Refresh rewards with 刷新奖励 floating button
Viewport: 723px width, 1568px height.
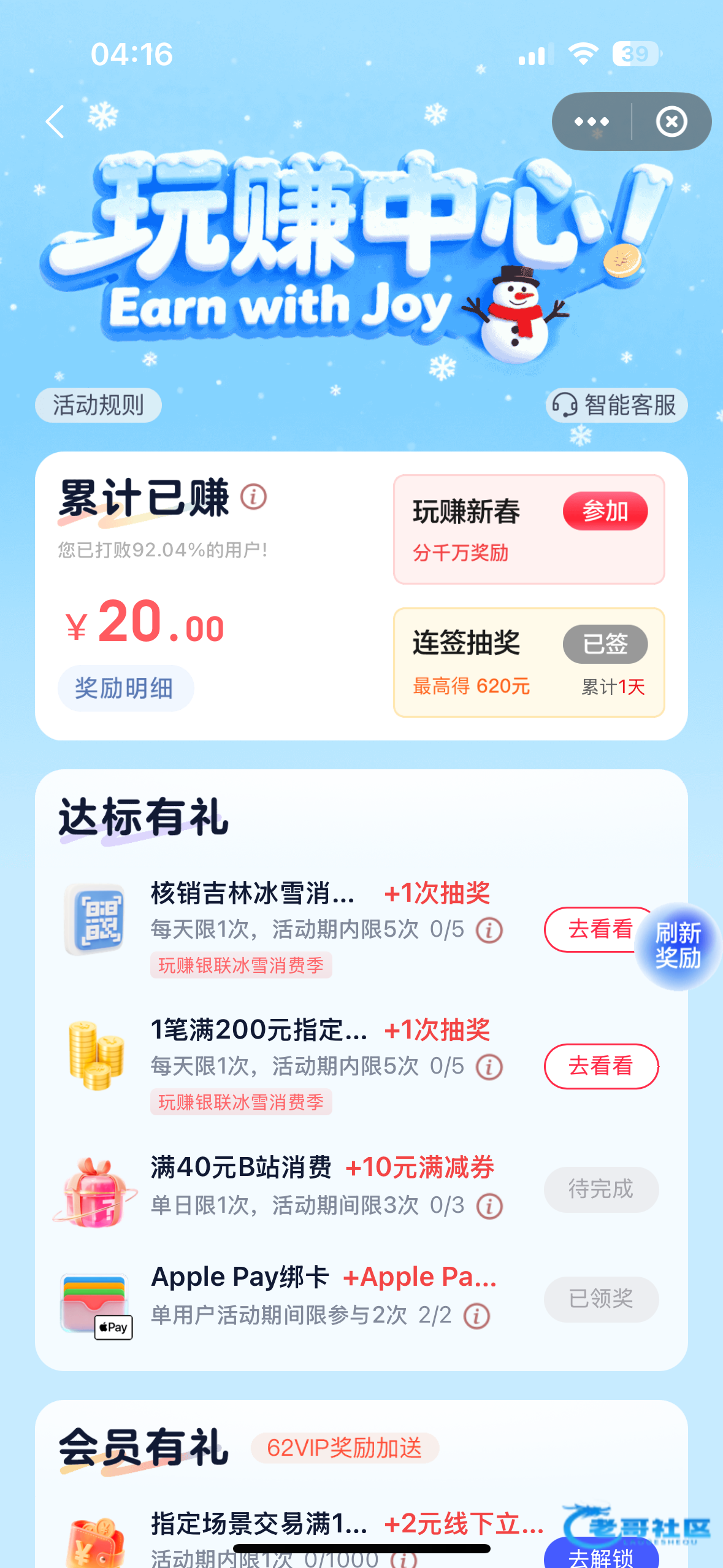(x=678, y=946)
